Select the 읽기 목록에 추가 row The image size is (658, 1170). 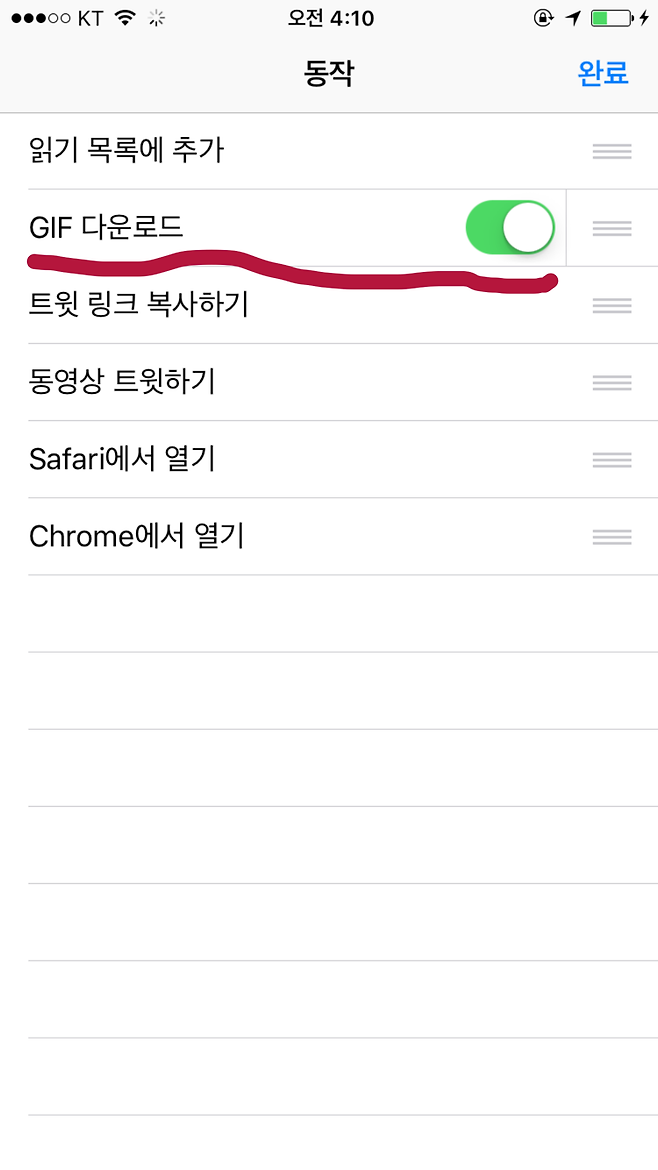(x=127, y=151)
